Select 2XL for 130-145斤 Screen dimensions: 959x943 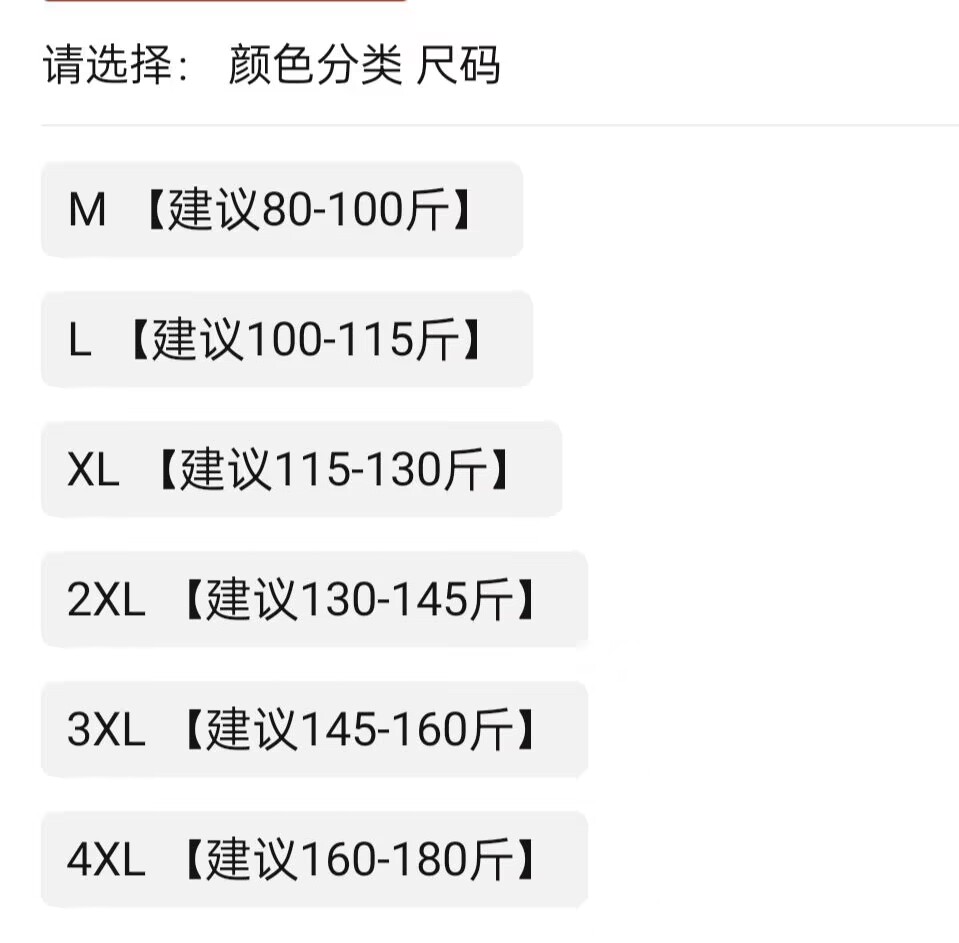click(313, 600)
